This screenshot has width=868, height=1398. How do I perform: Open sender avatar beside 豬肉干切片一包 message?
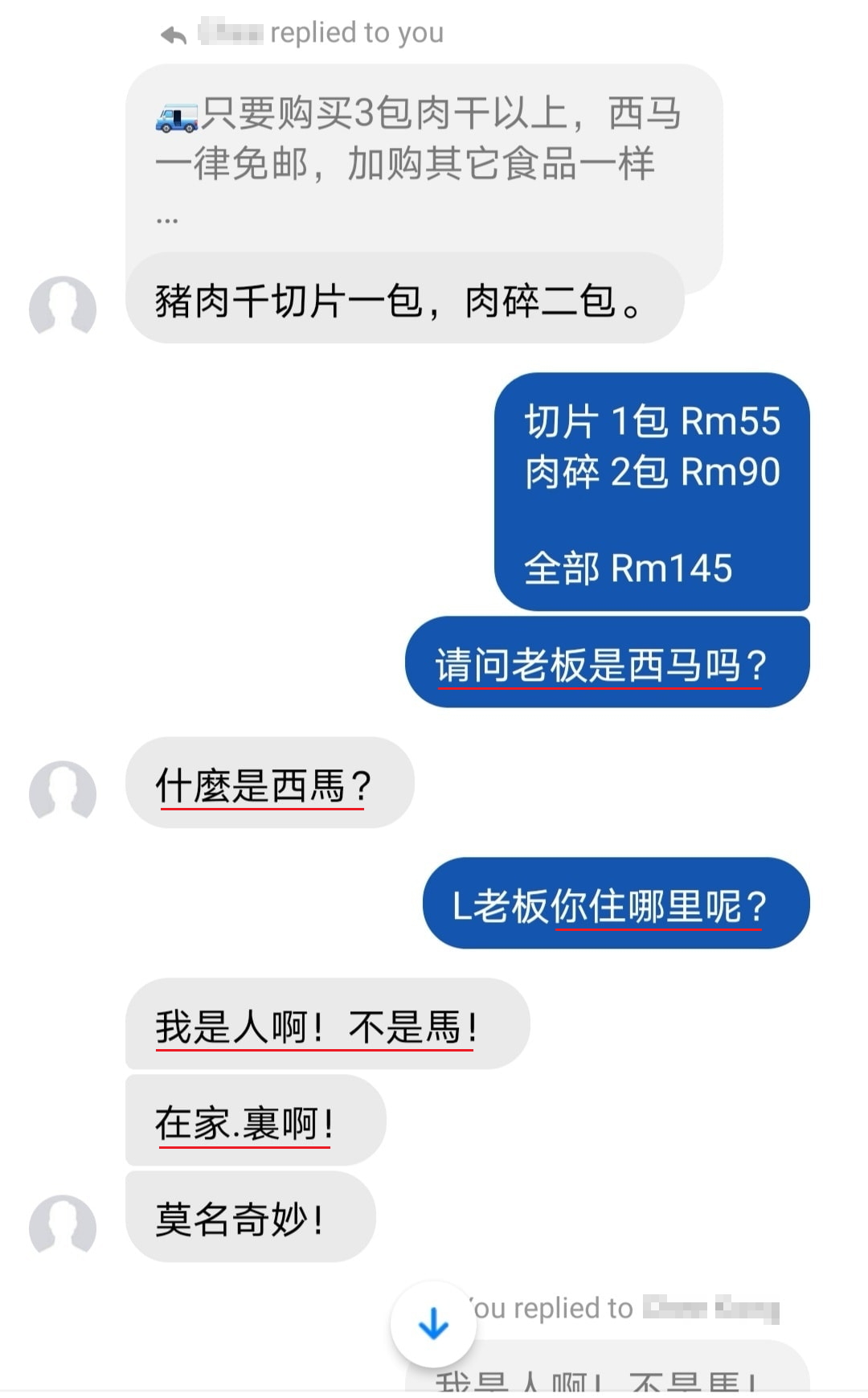63,307
